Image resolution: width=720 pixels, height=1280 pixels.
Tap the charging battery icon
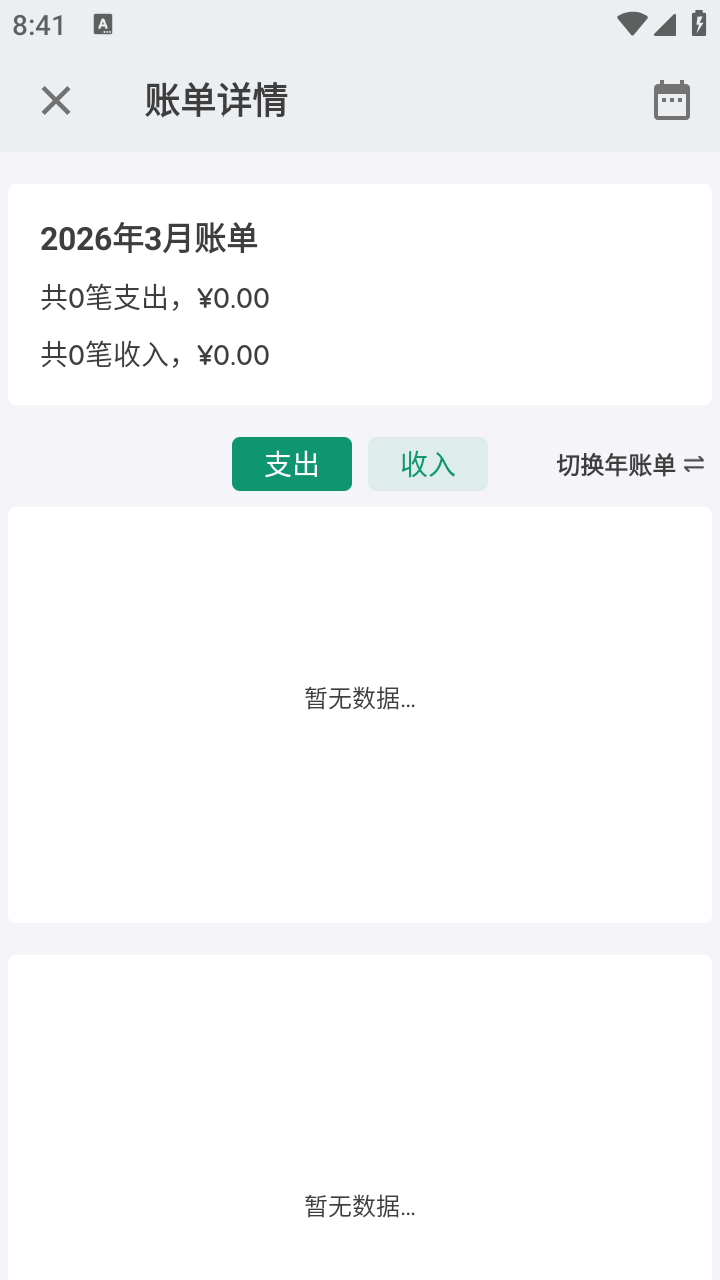[698, 24]
